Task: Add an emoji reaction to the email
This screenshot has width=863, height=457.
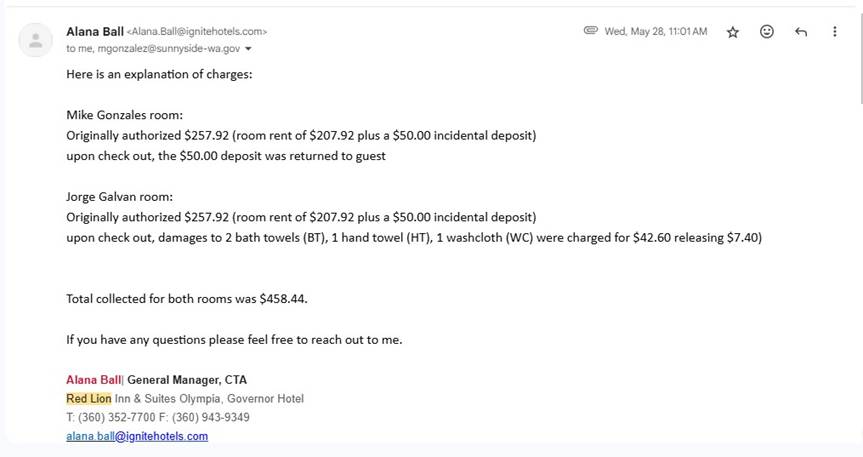Action: point(767,32)
